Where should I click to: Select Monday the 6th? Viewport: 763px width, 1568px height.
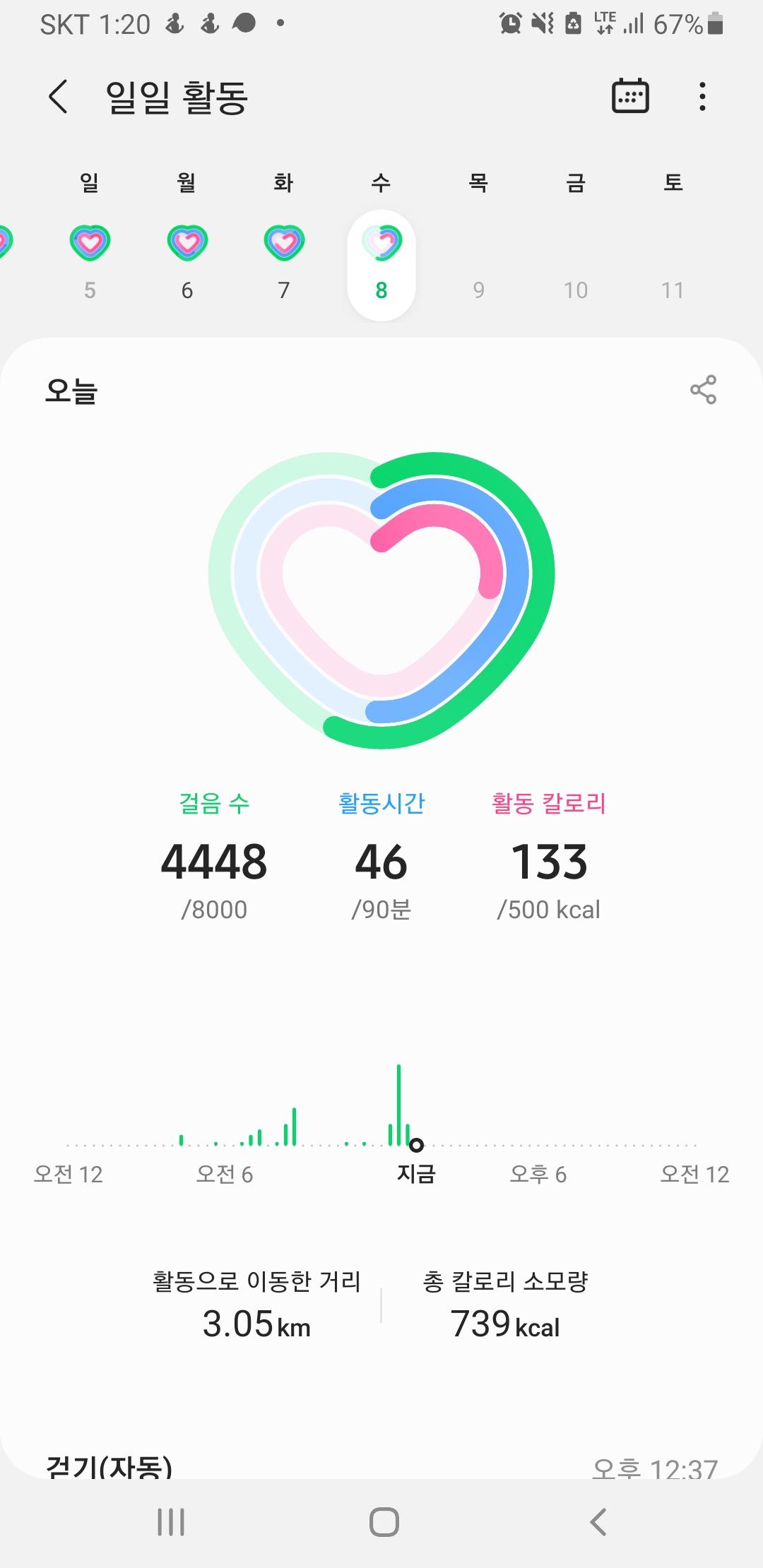[x=187, y=261]
